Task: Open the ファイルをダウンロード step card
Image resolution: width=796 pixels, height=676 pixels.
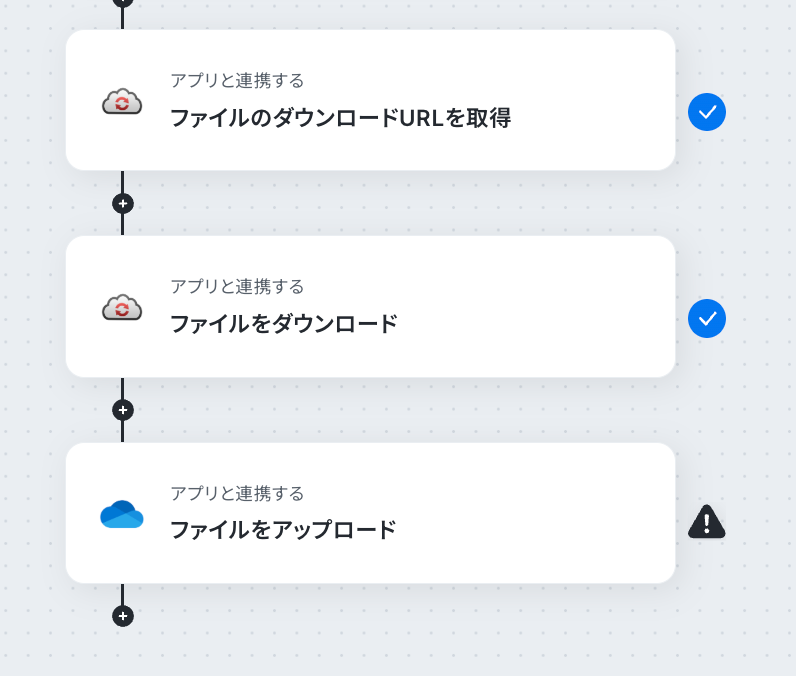Action: coord(371,307)
